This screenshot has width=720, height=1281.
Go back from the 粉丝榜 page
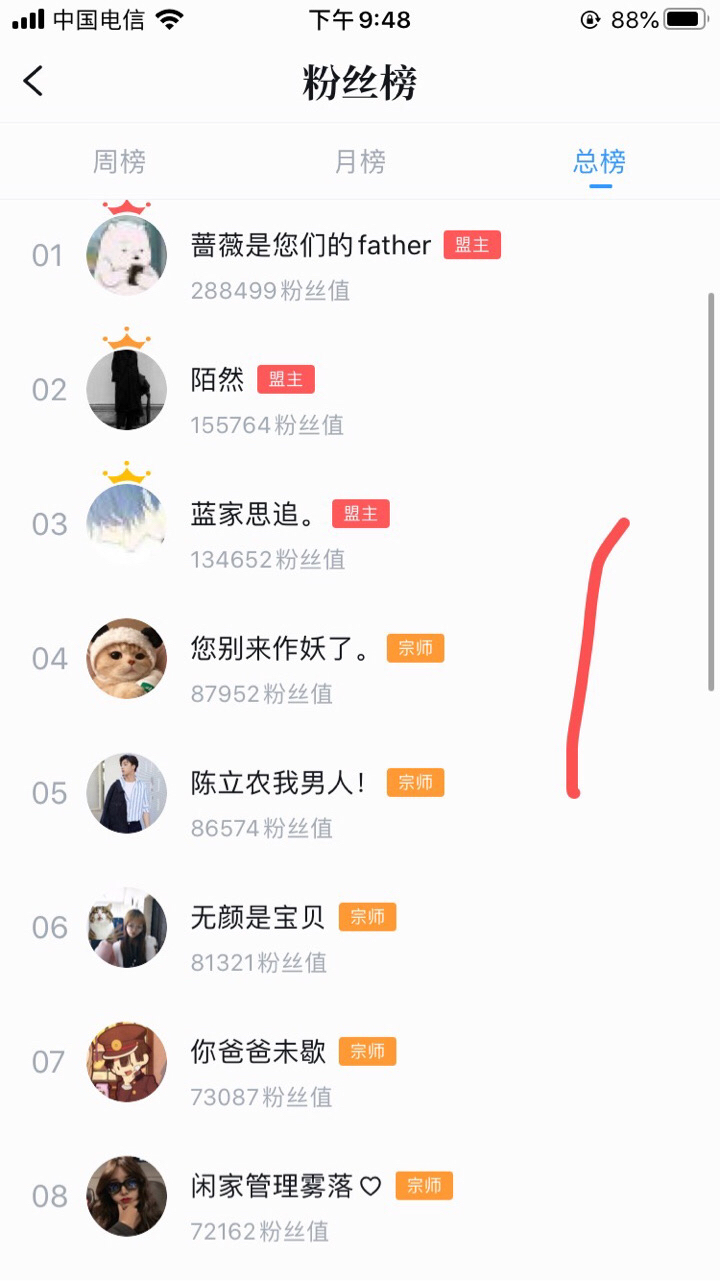[34, 81]
